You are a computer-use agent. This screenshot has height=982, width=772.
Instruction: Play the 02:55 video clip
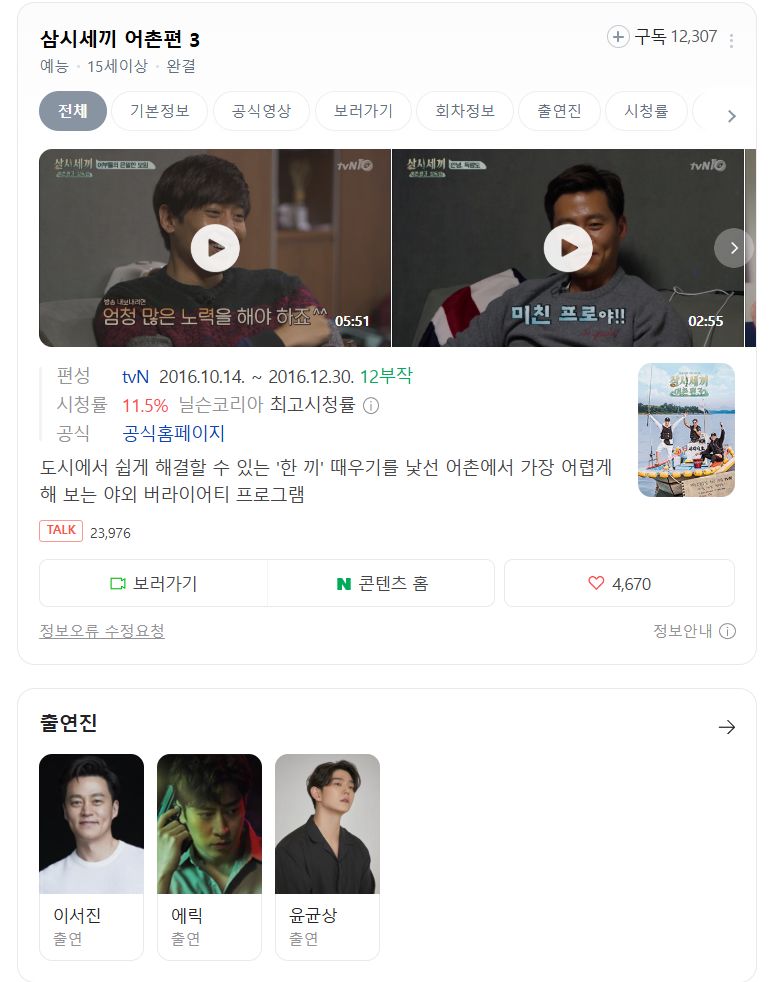click(x=568, y=248)
